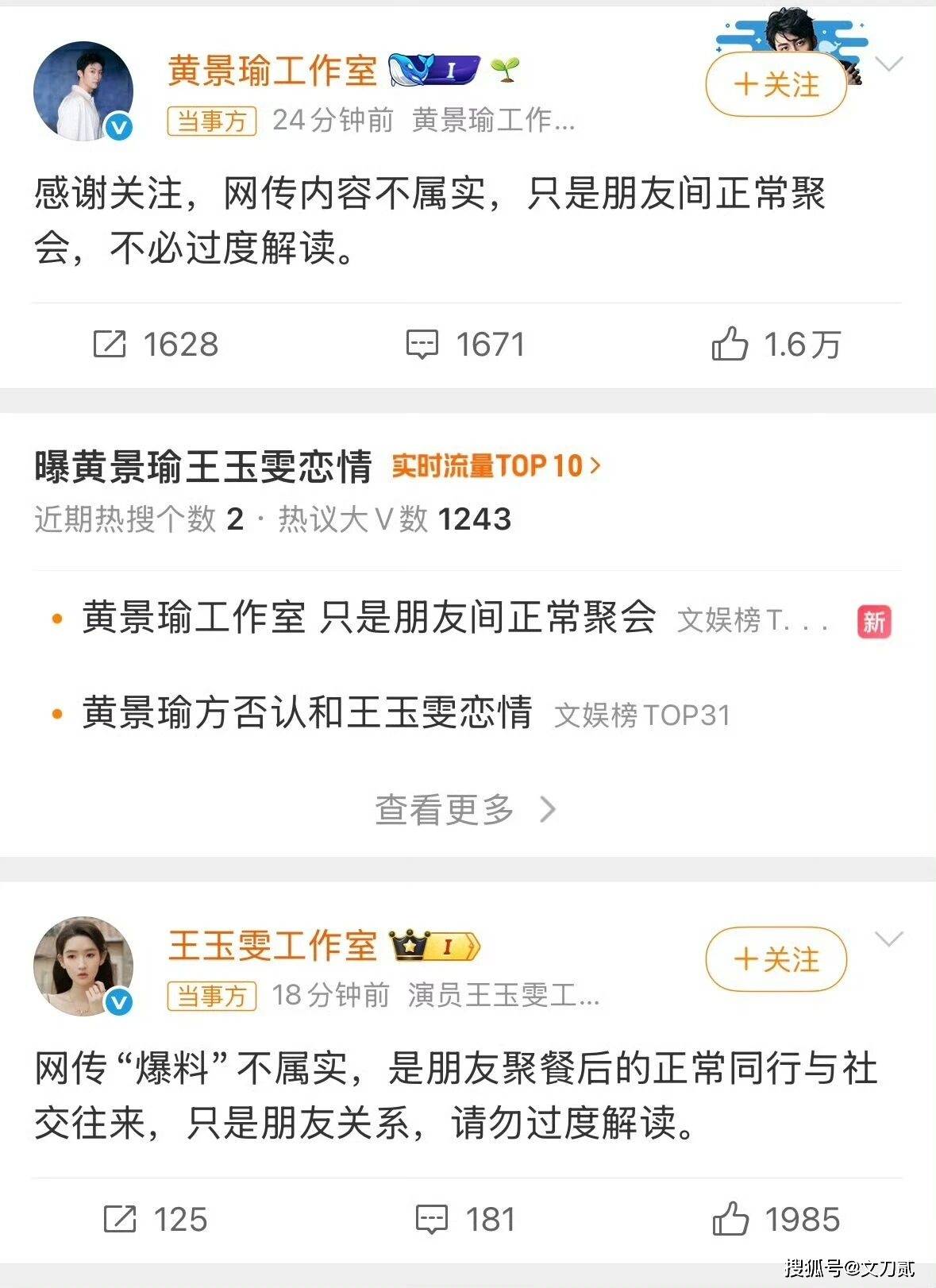The height and width of the screenshot is (1288, 936).
Task: Expand options arrow on 王玉雯工作室 post
Action: click(889, 940)
